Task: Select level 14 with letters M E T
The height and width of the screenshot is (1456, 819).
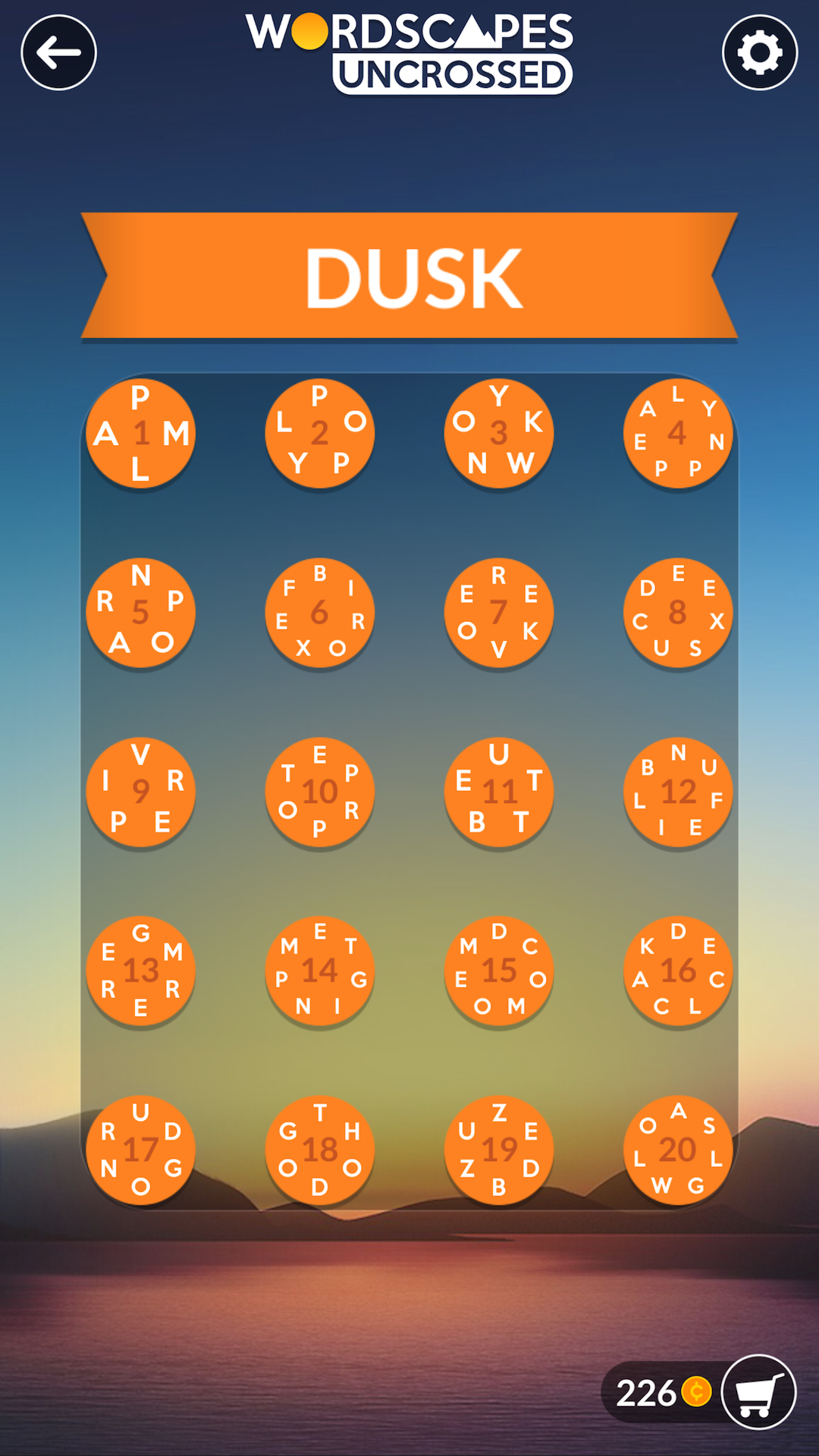Action: [319, 969]
